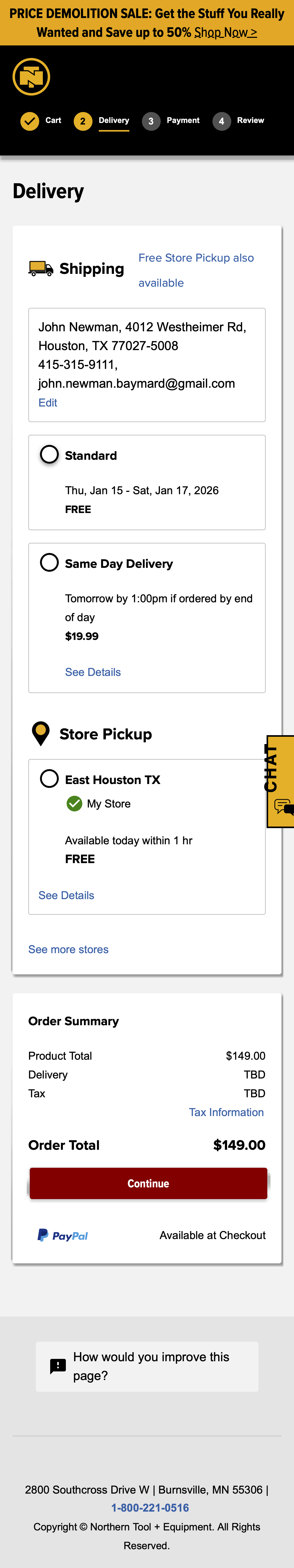See Details for Same Day Delivery

coord(93,672)
